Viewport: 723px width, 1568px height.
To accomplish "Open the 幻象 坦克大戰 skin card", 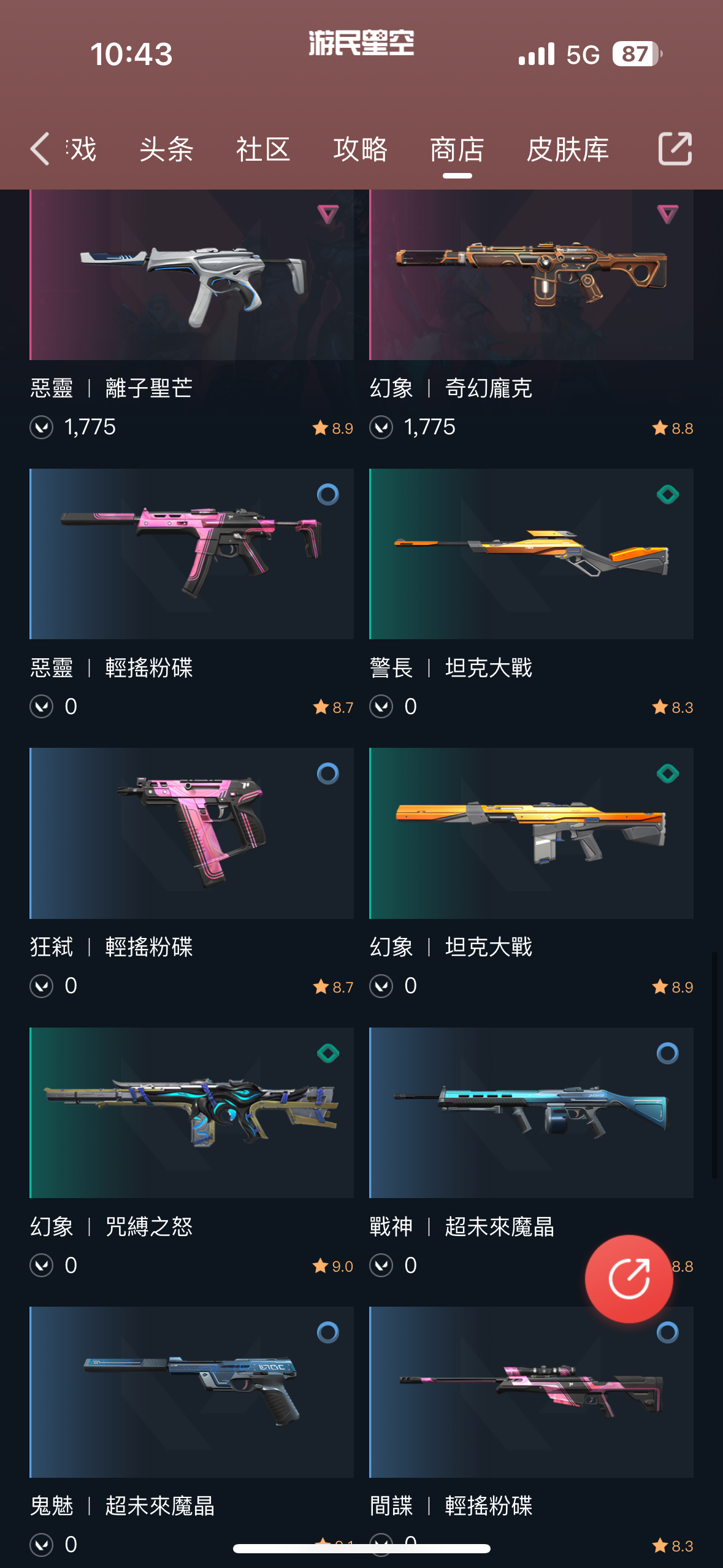I will pyautogui.click(x=531, y=833).
